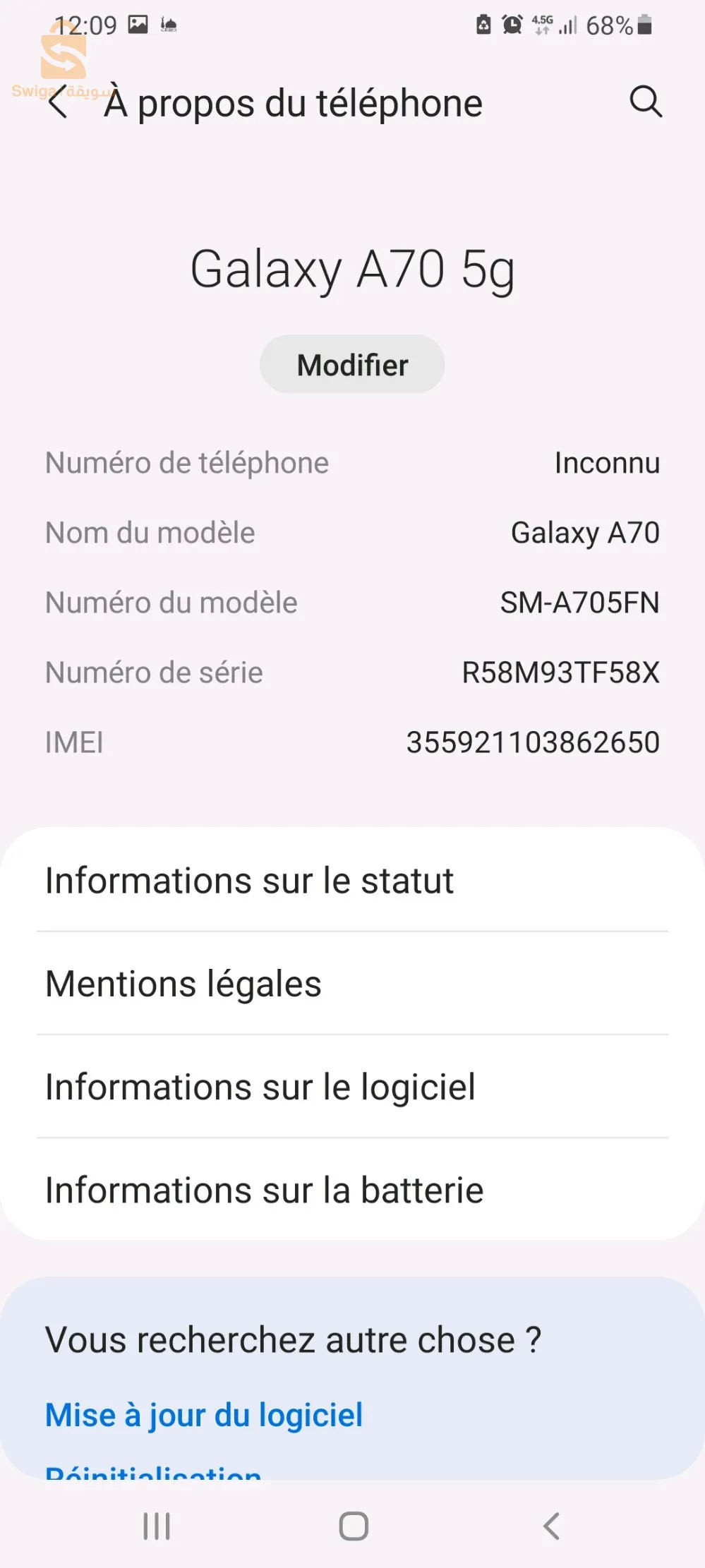View Informations sur le logiciel
This screenshot has width=705, height=1568.
click(260, 1087)
